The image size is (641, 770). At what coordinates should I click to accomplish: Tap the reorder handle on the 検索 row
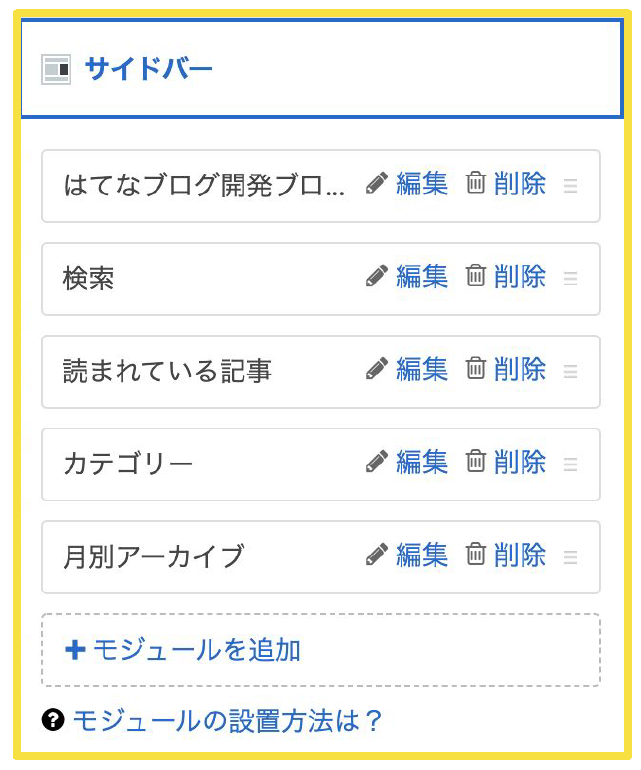[570, 278]
